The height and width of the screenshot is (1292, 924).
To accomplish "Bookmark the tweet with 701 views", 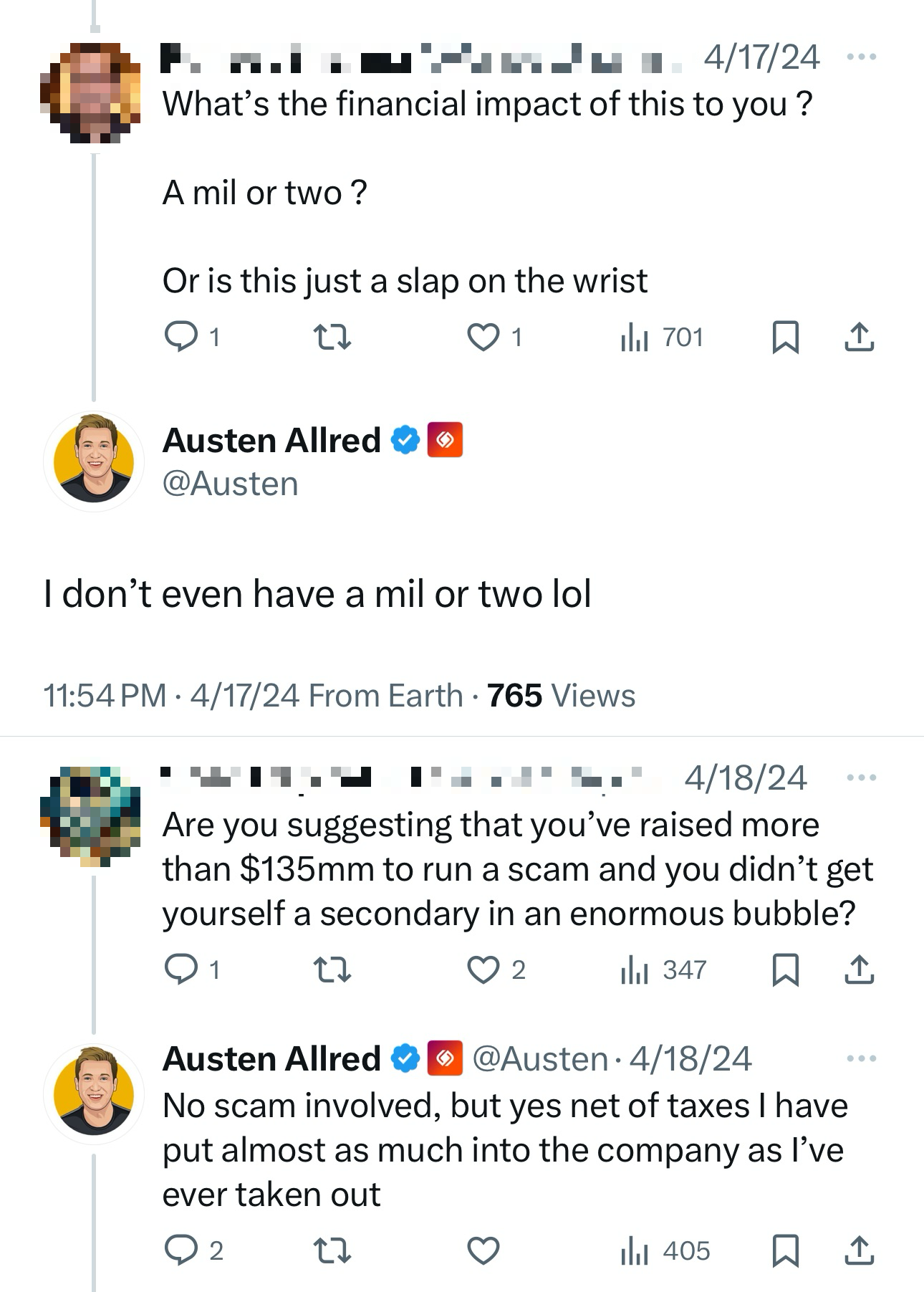I will click(785, 337).
